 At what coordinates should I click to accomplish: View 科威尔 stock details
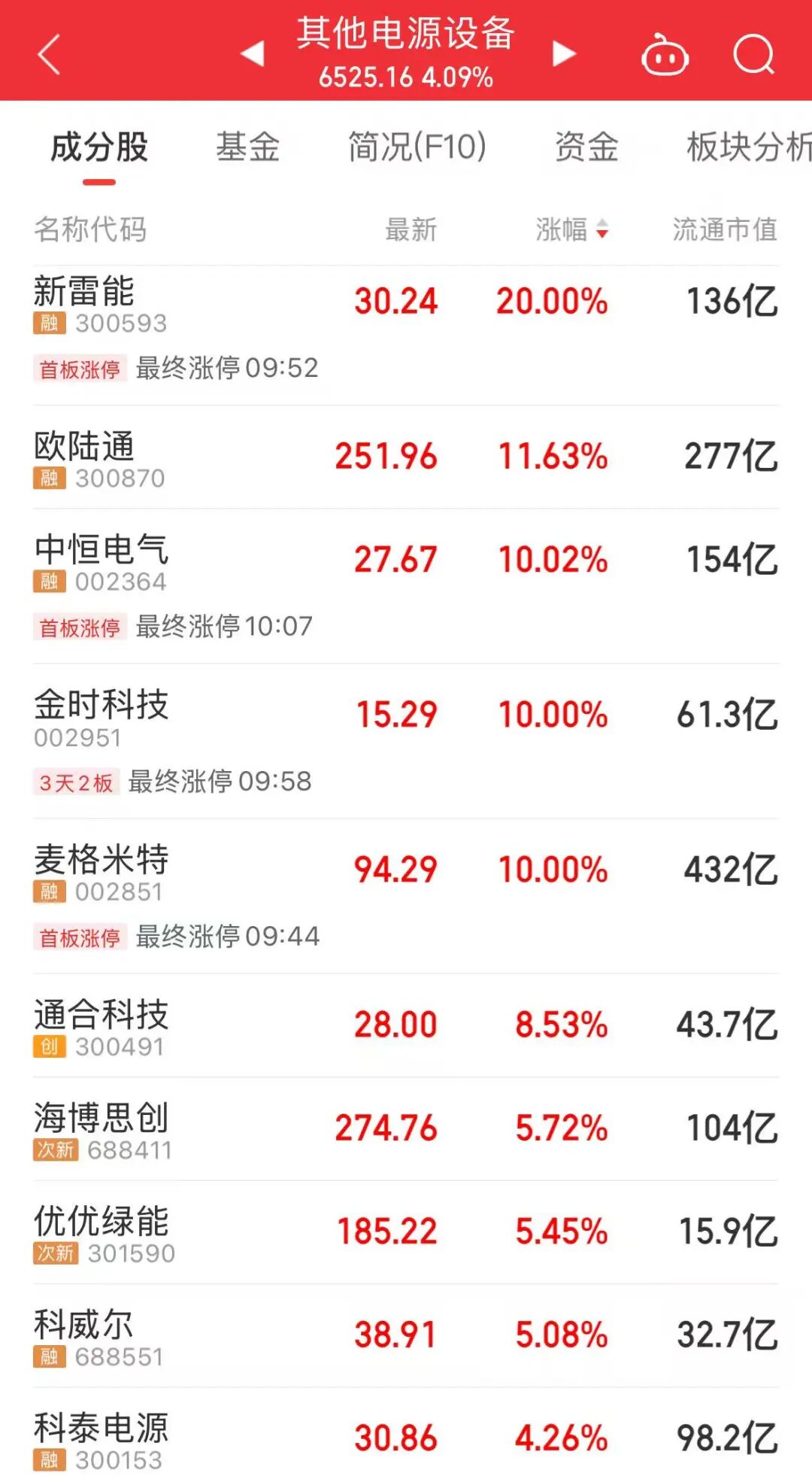pos(406,1335)
